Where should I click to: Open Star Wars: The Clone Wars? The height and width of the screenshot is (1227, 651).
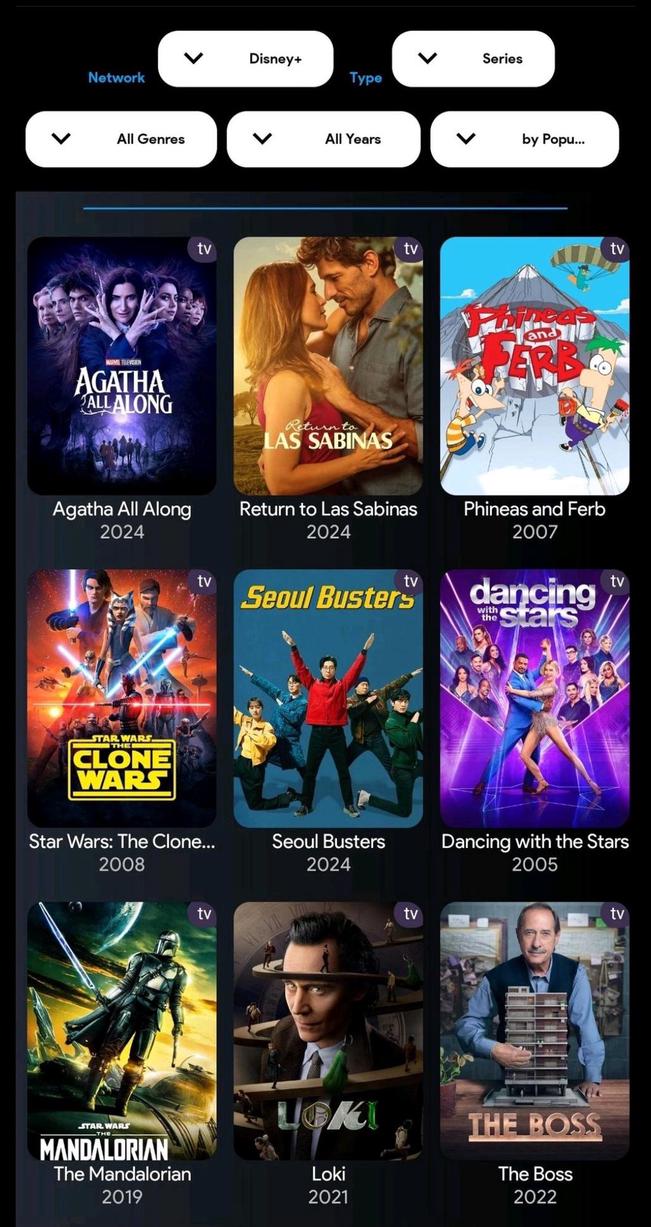pyautogui.click(x=122, y=698)
